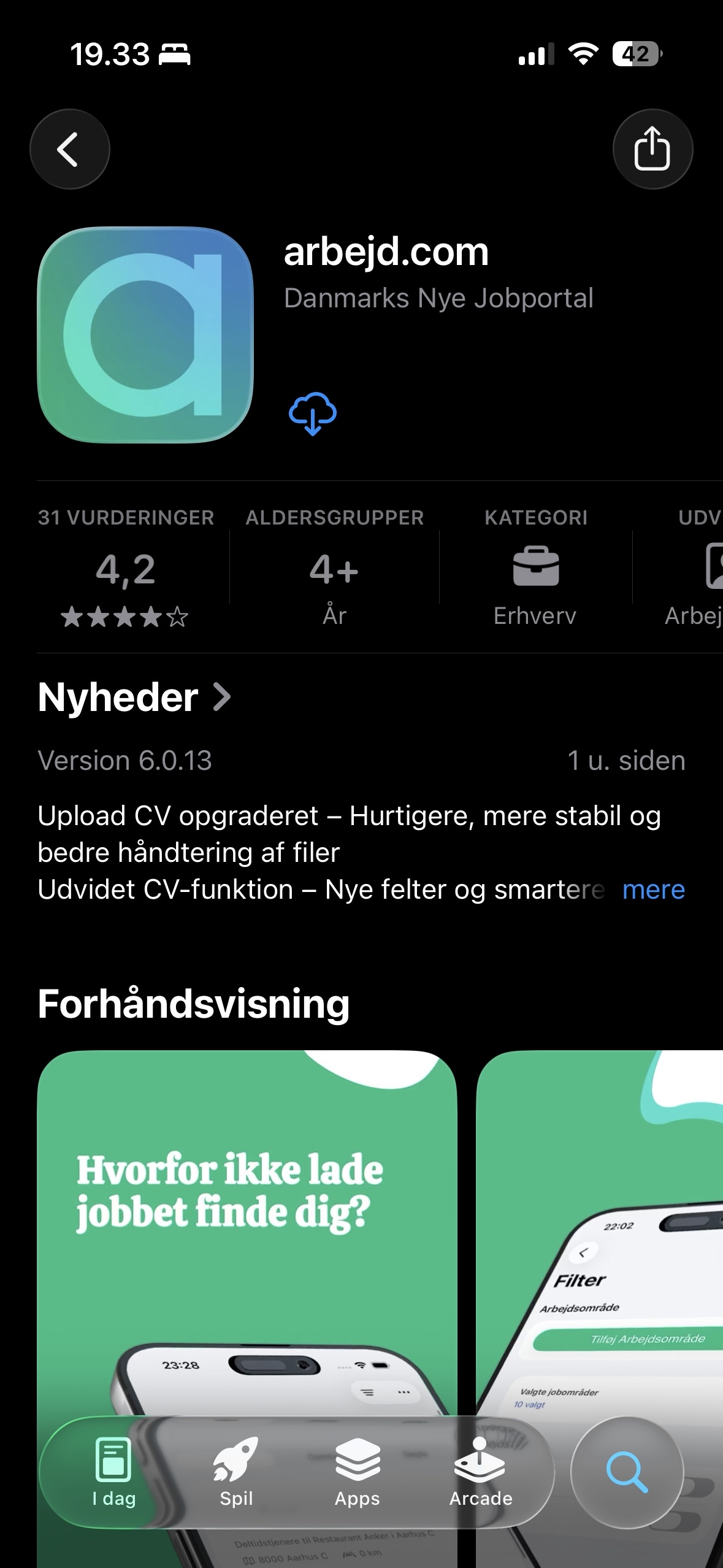
Task: Open the Arcade tab
Action: pos(481,1472)
